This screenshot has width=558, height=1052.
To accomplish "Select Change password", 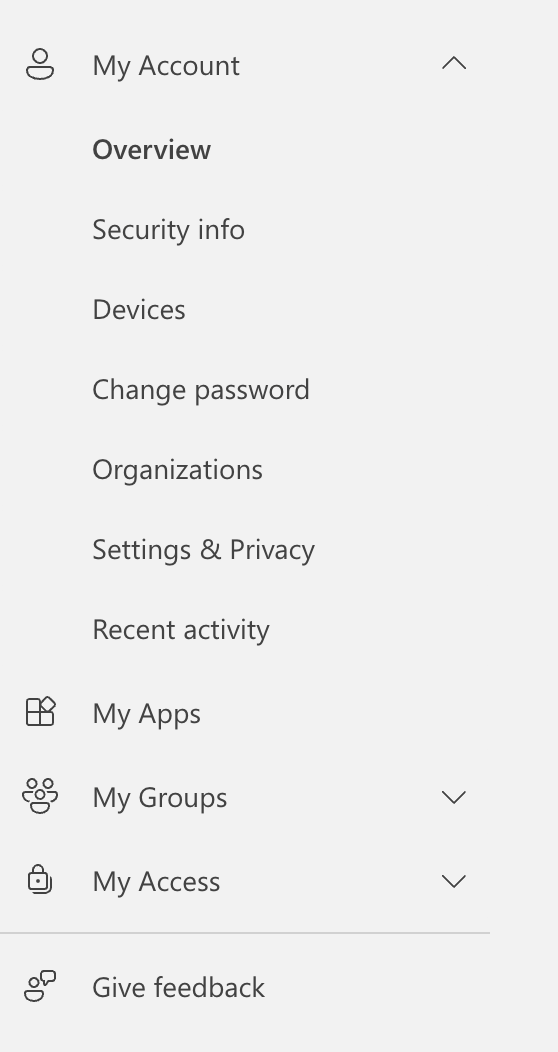I will coord(201,390).
